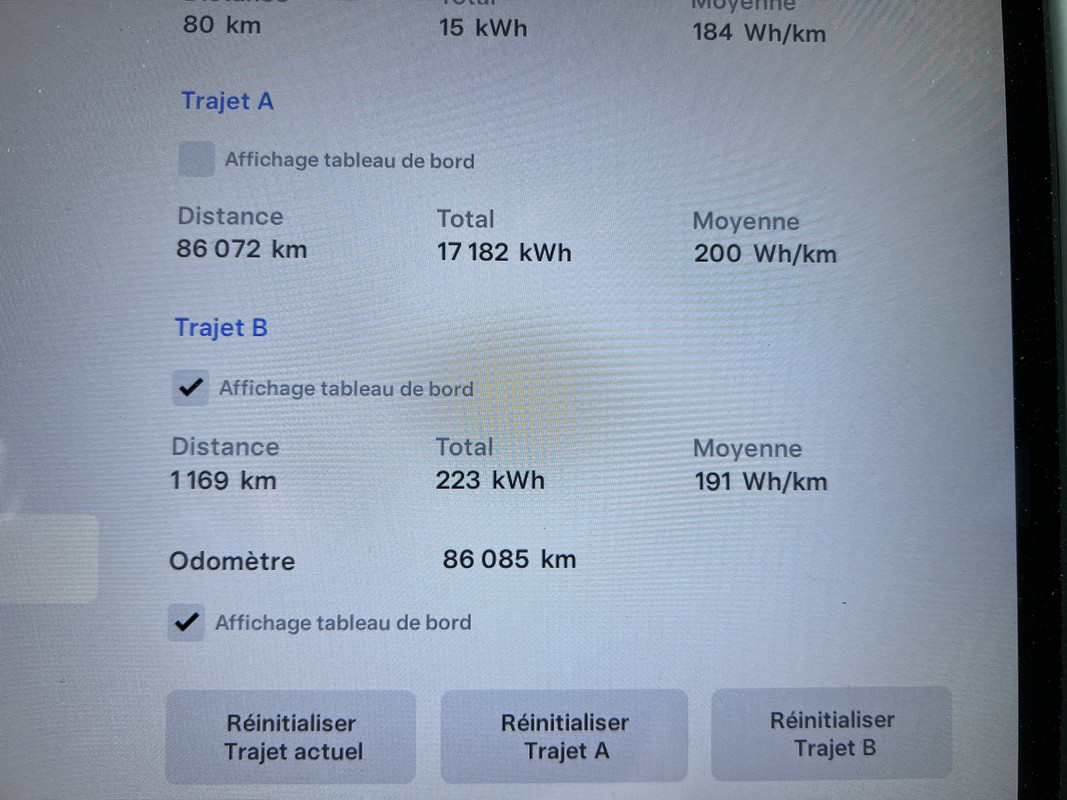Uncheck dashboard display under Odomètre
This screenshot has width=1067, height=800.
186,622
